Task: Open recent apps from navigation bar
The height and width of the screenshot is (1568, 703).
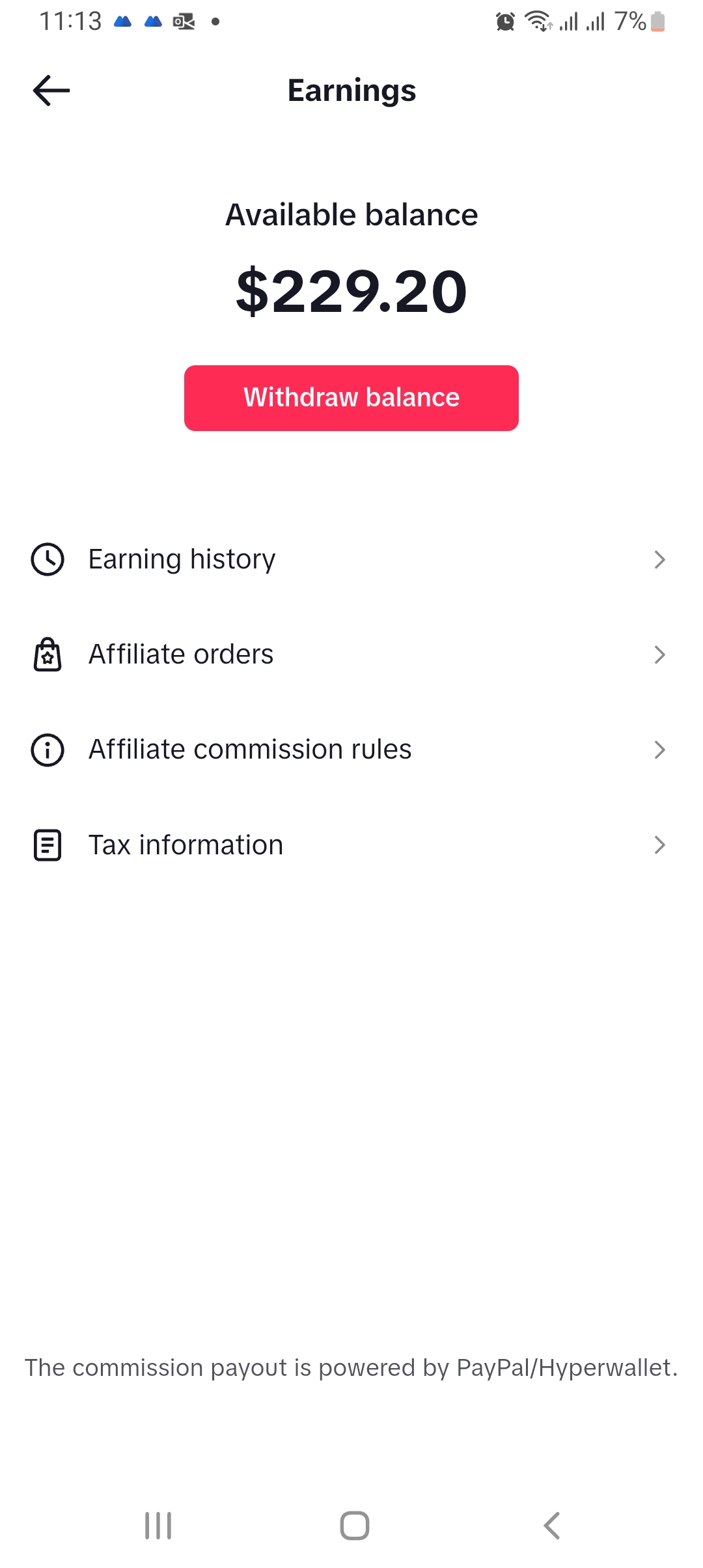Action: pyautogui.click(x=158, y=1526)
